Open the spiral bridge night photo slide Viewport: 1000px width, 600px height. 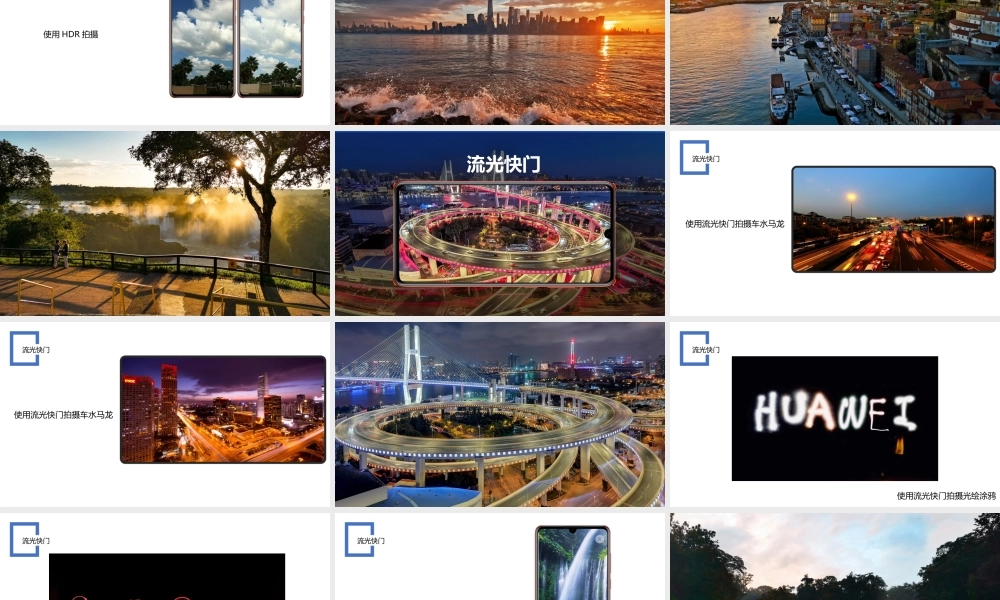click(500, 413)
